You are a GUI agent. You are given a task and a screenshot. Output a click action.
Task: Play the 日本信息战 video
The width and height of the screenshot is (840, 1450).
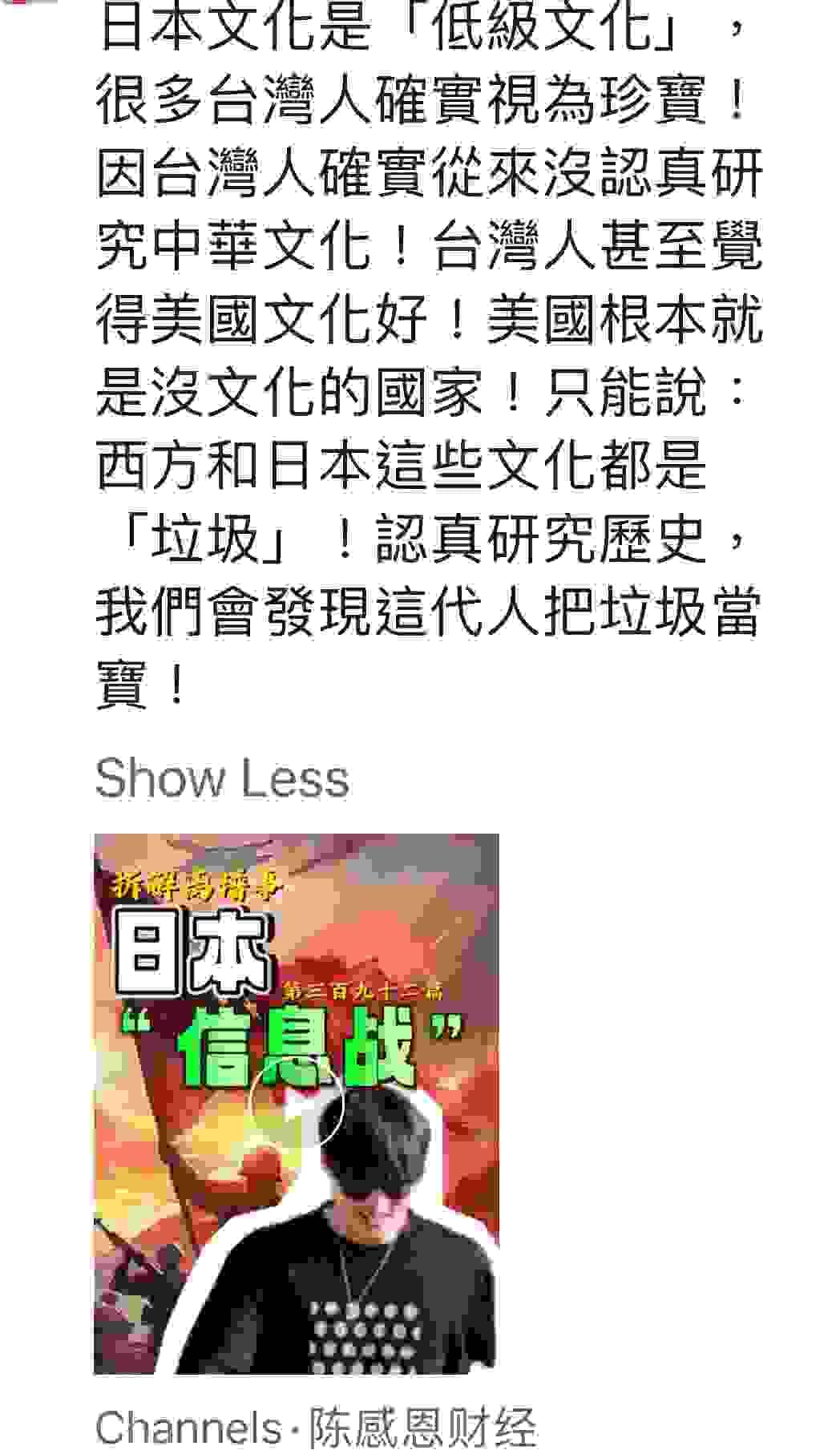(297, 1105)
